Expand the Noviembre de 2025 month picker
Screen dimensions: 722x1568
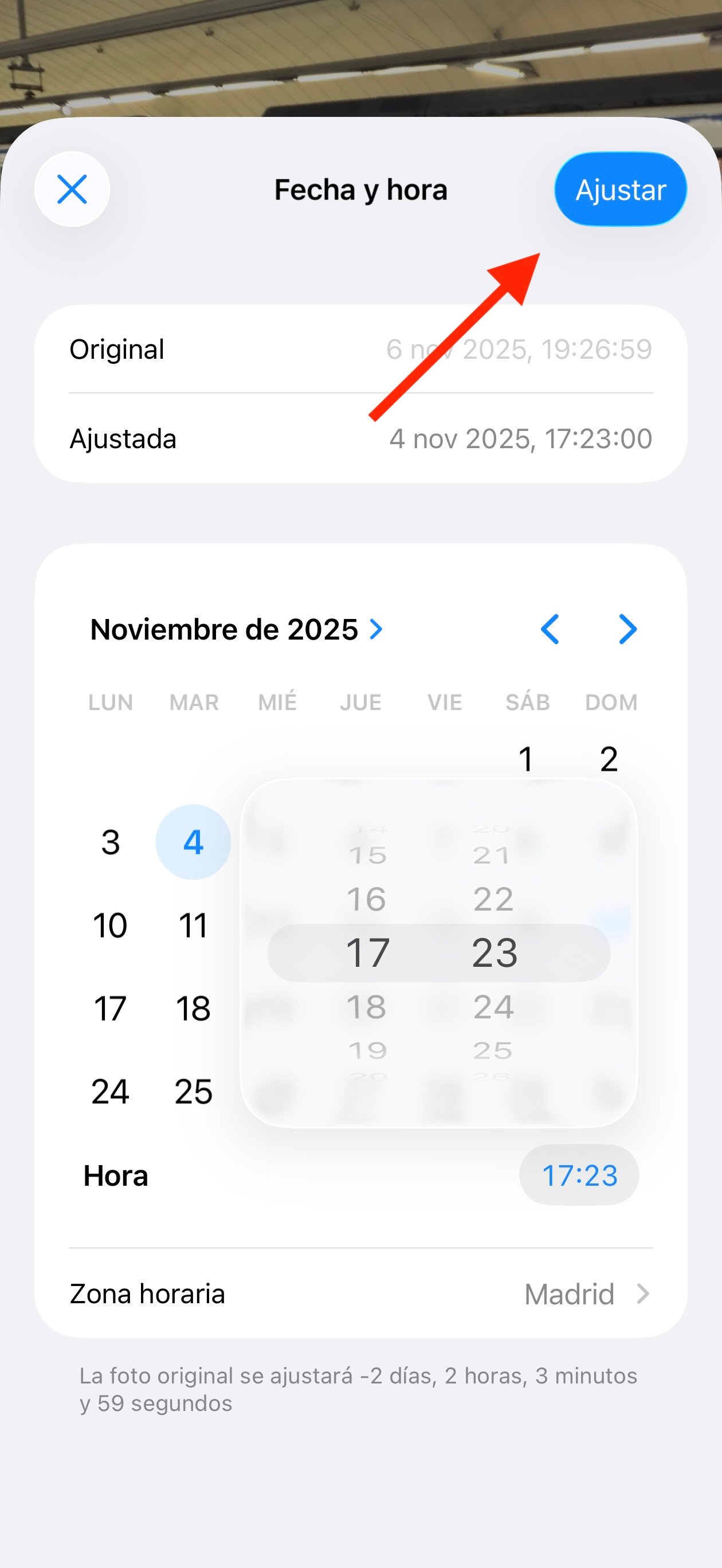[x=236, y=629]
